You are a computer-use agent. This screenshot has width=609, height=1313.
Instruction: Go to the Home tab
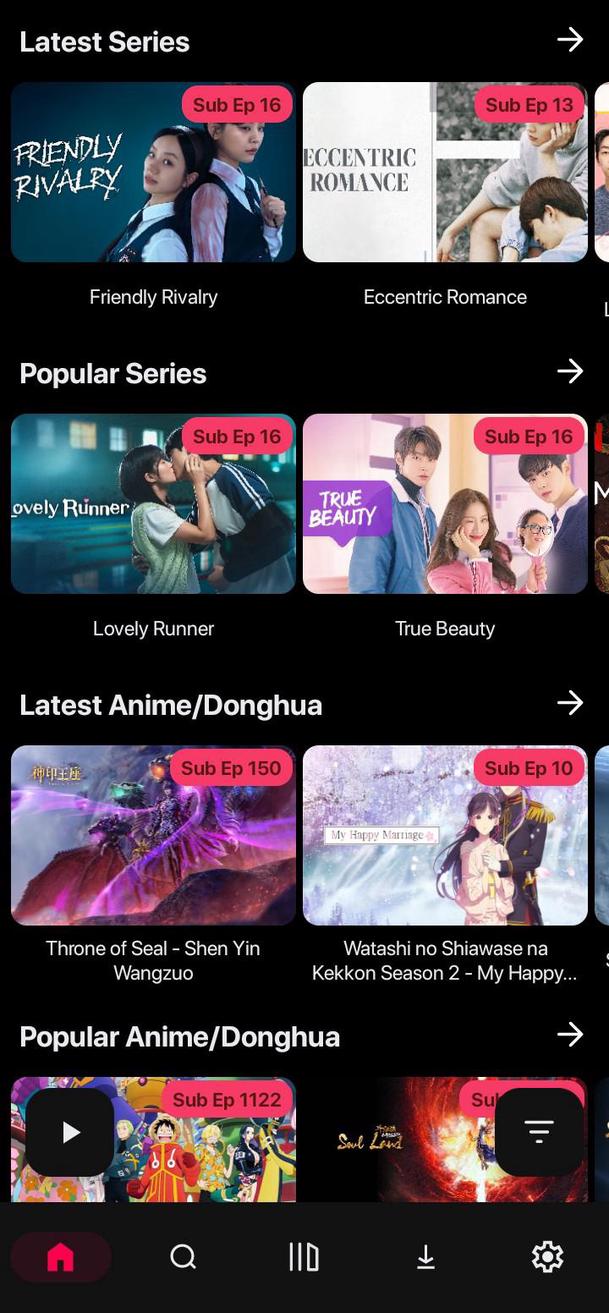61,1257
